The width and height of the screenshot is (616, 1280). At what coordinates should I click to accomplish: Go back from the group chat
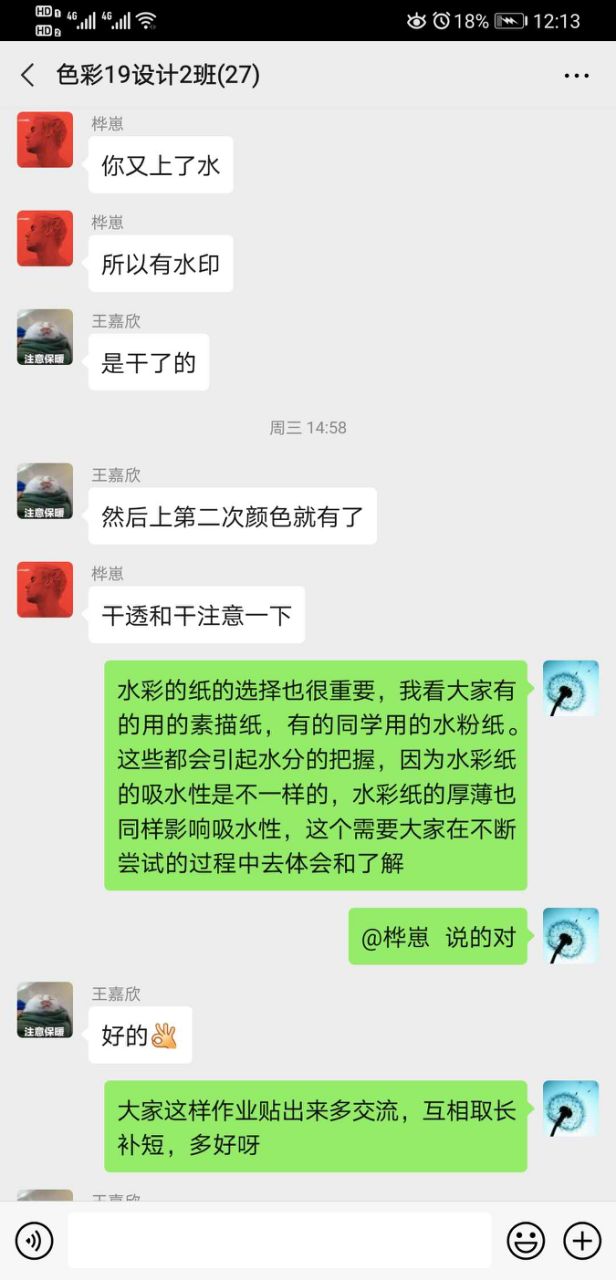point(28,75)
